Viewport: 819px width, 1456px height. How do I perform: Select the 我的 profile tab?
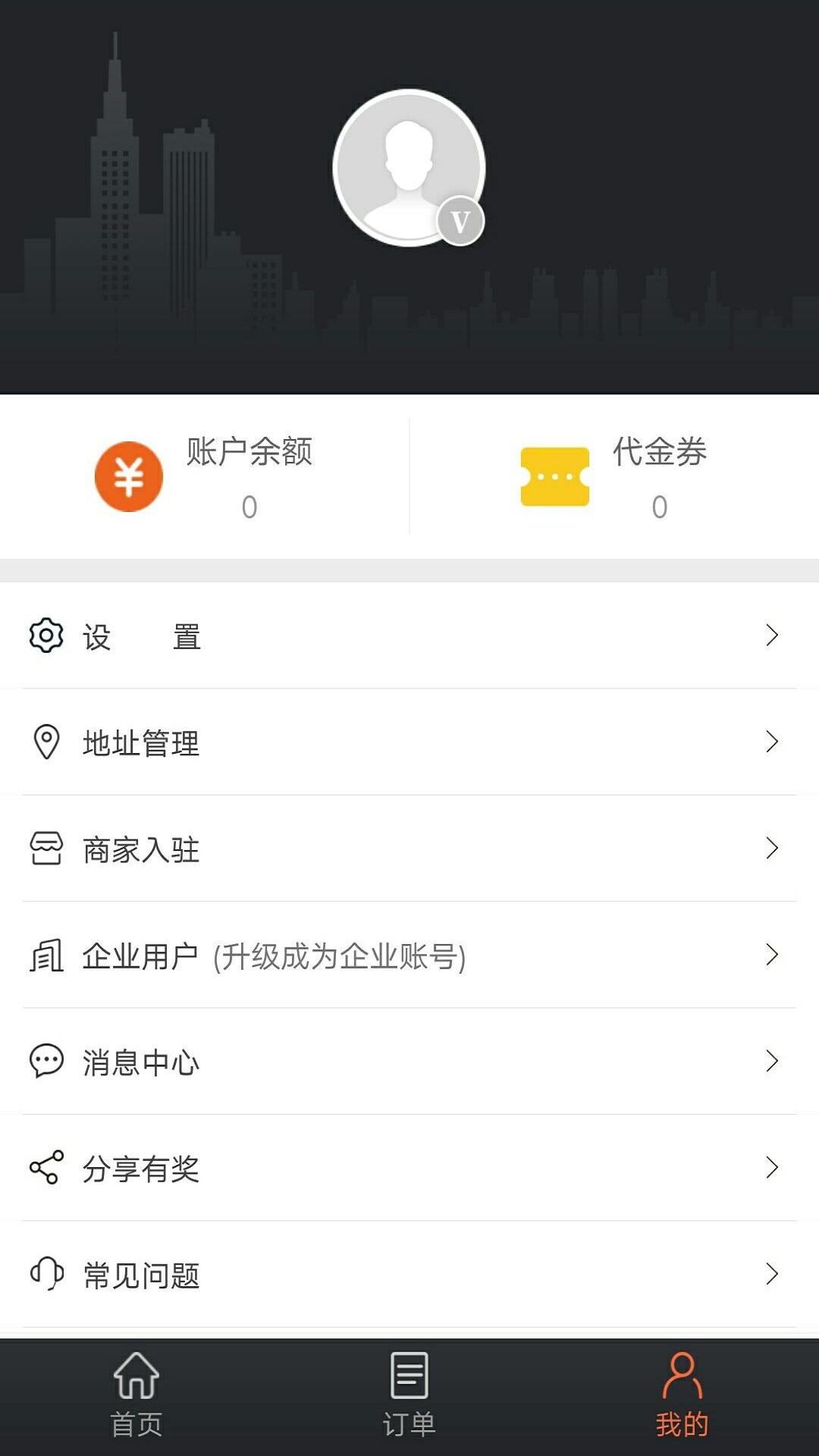(x=681, y=1399)
